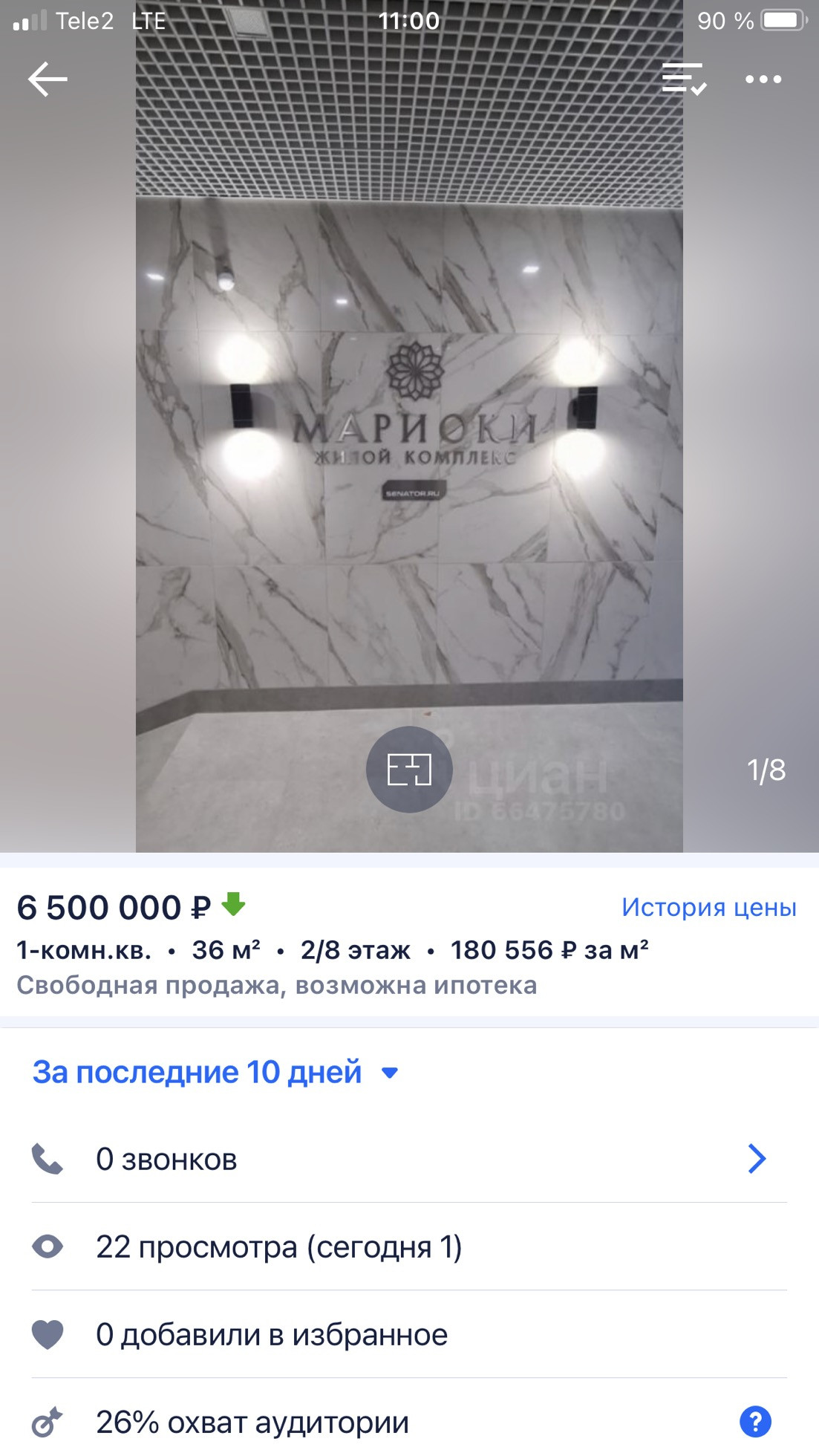View the apartment floor plan
The width and height of the screenshot is (819, 1456).
(409, 769)
